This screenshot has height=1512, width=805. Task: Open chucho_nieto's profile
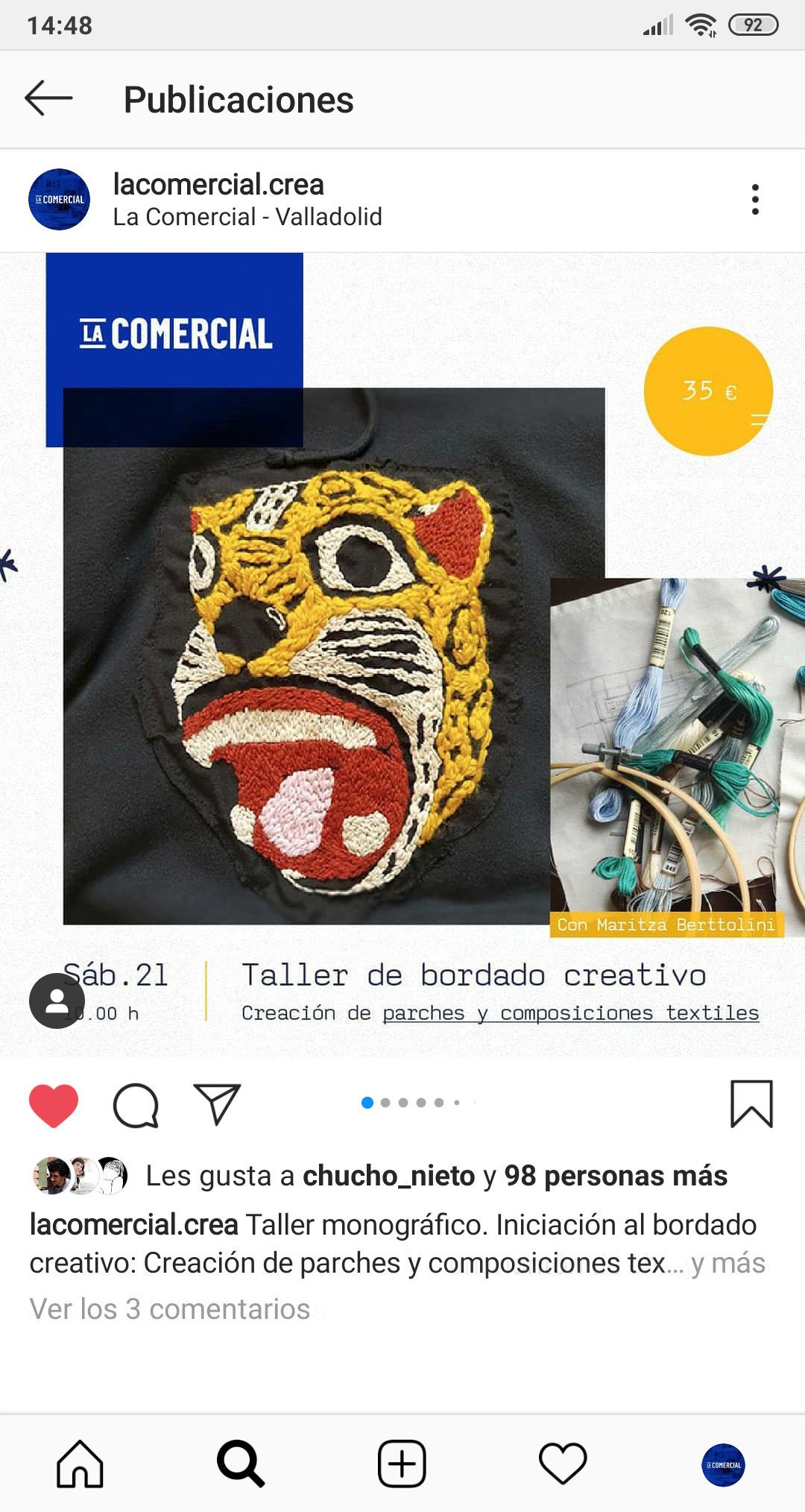(x=388, y=1176)
